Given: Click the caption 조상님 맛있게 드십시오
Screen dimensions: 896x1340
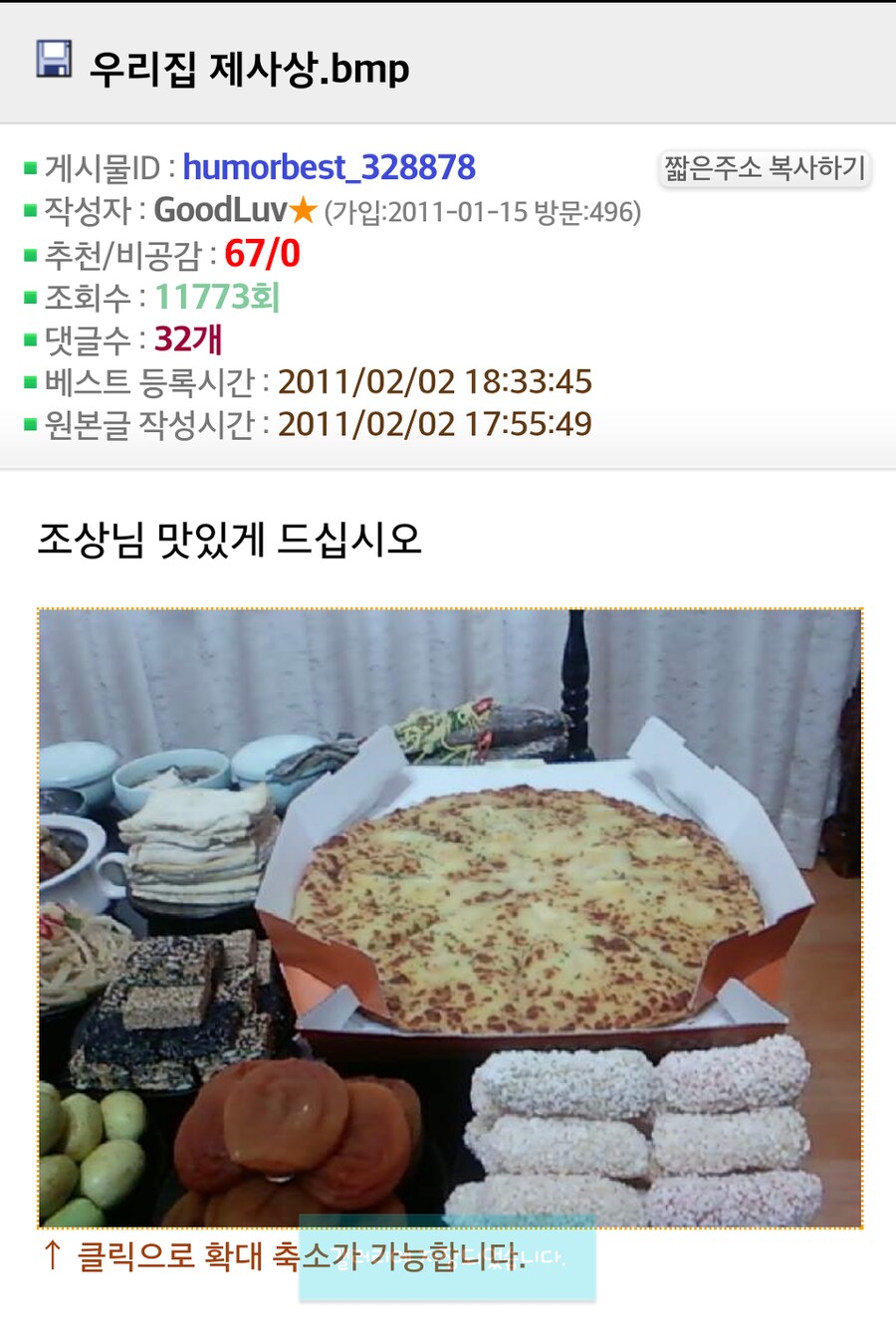Looking at the screenshot, I should click(231, 539).
